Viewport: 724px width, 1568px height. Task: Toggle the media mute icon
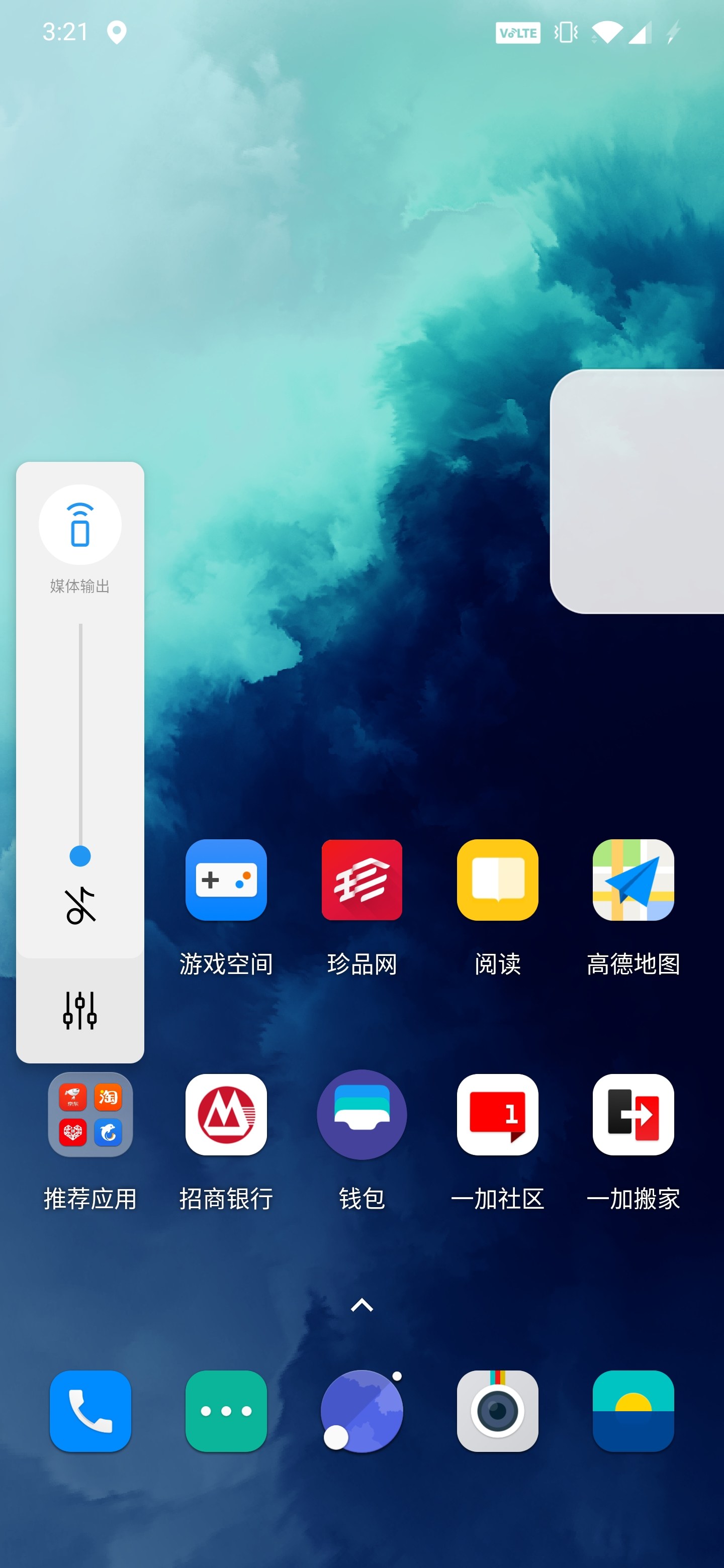pyautogui.click(x=80, y=906)
